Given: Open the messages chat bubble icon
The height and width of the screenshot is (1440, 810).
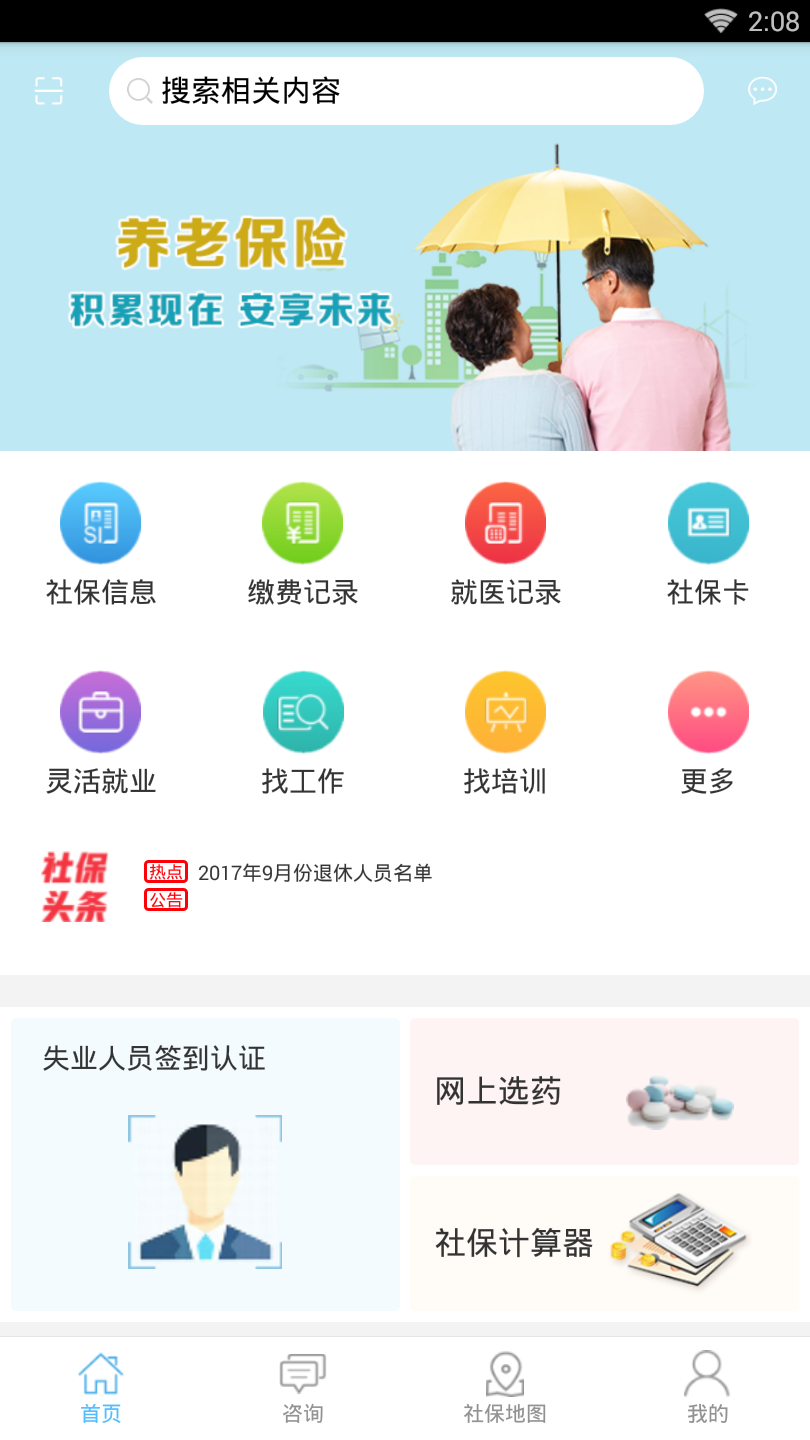Looking at the screenshot, I should tap(762, 91).
